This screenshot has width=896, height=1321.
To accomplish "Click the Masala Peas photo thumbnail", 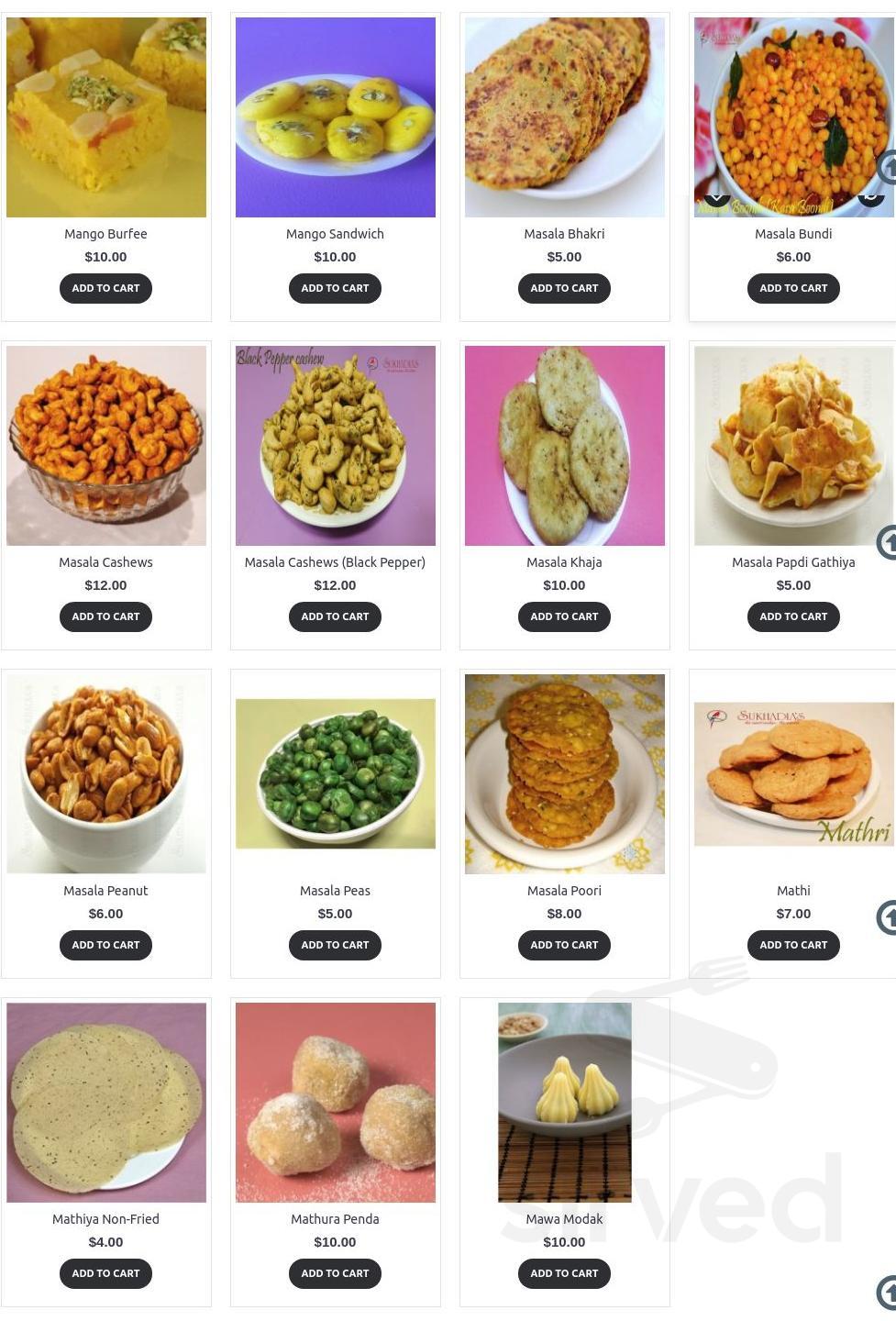I will point(335,773).
